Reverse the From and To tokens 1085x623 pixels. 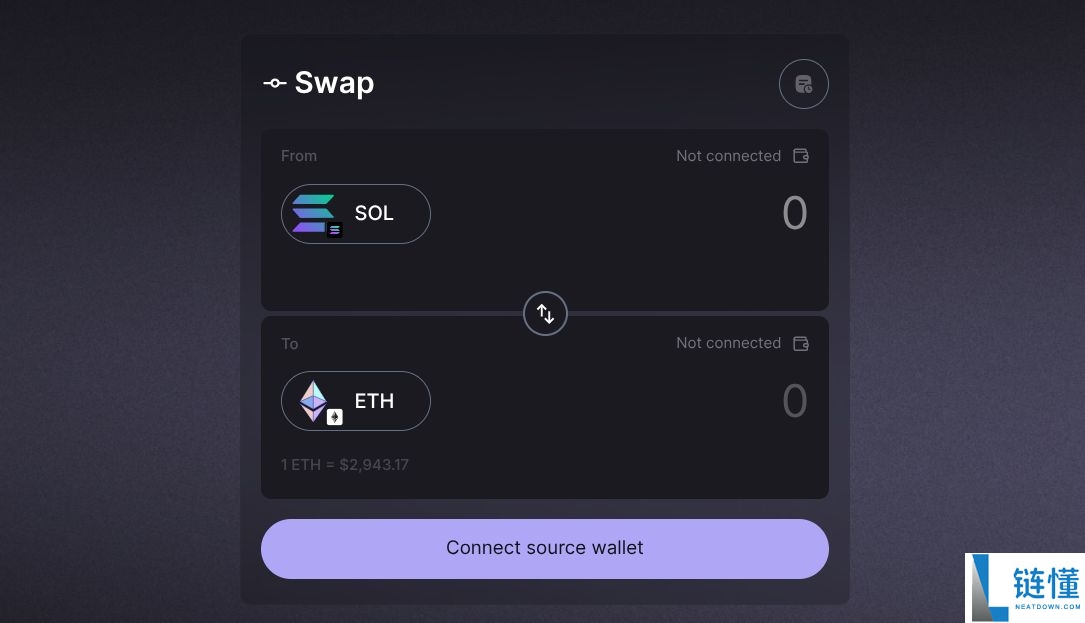pos(545,314)
